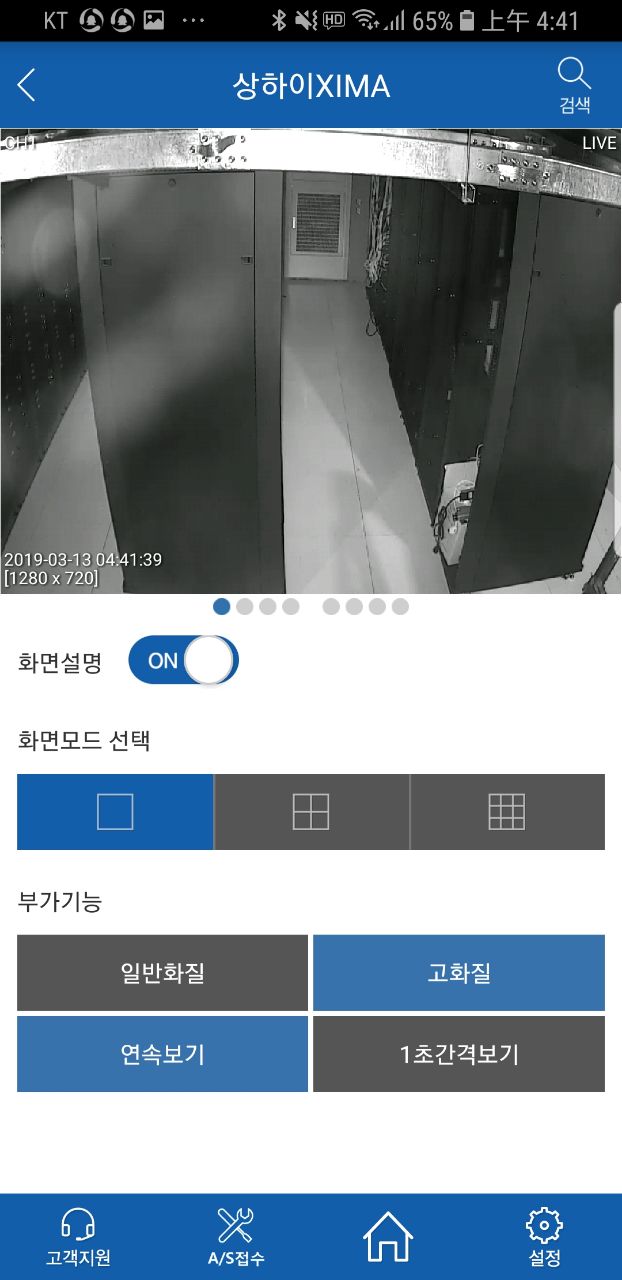Select 연속보기 continuous viewing
This screenshot has height=1280, width=622.
click(x=162, y=1054)
